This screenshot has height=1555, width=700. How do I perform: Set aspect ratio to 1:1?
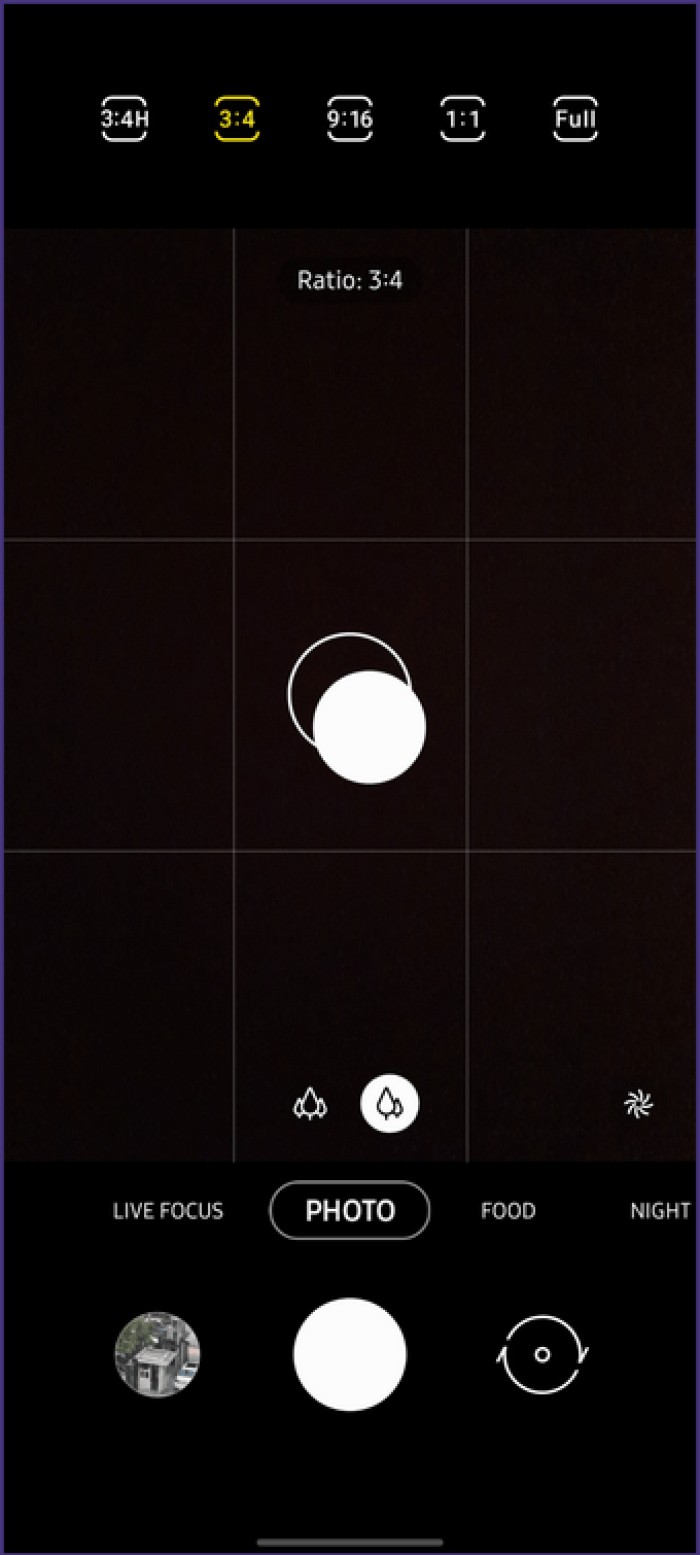click(462, 119)
